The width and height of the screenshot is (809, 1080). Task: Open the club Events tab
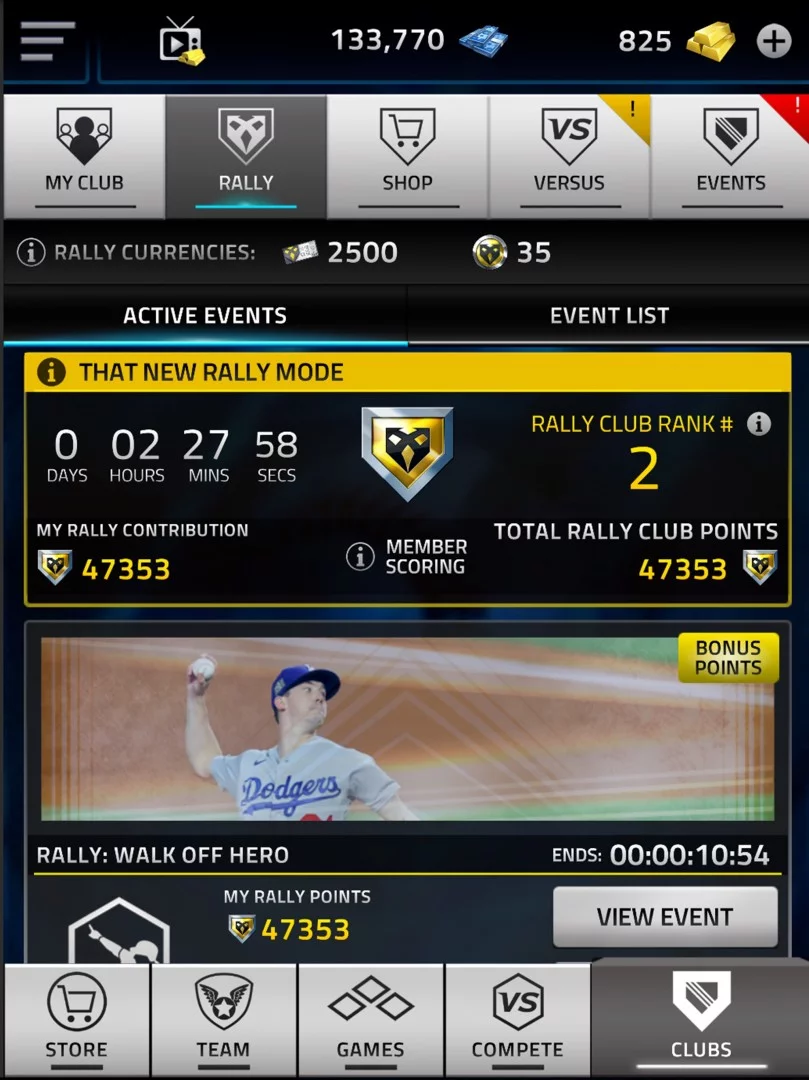tap(730, 156)
